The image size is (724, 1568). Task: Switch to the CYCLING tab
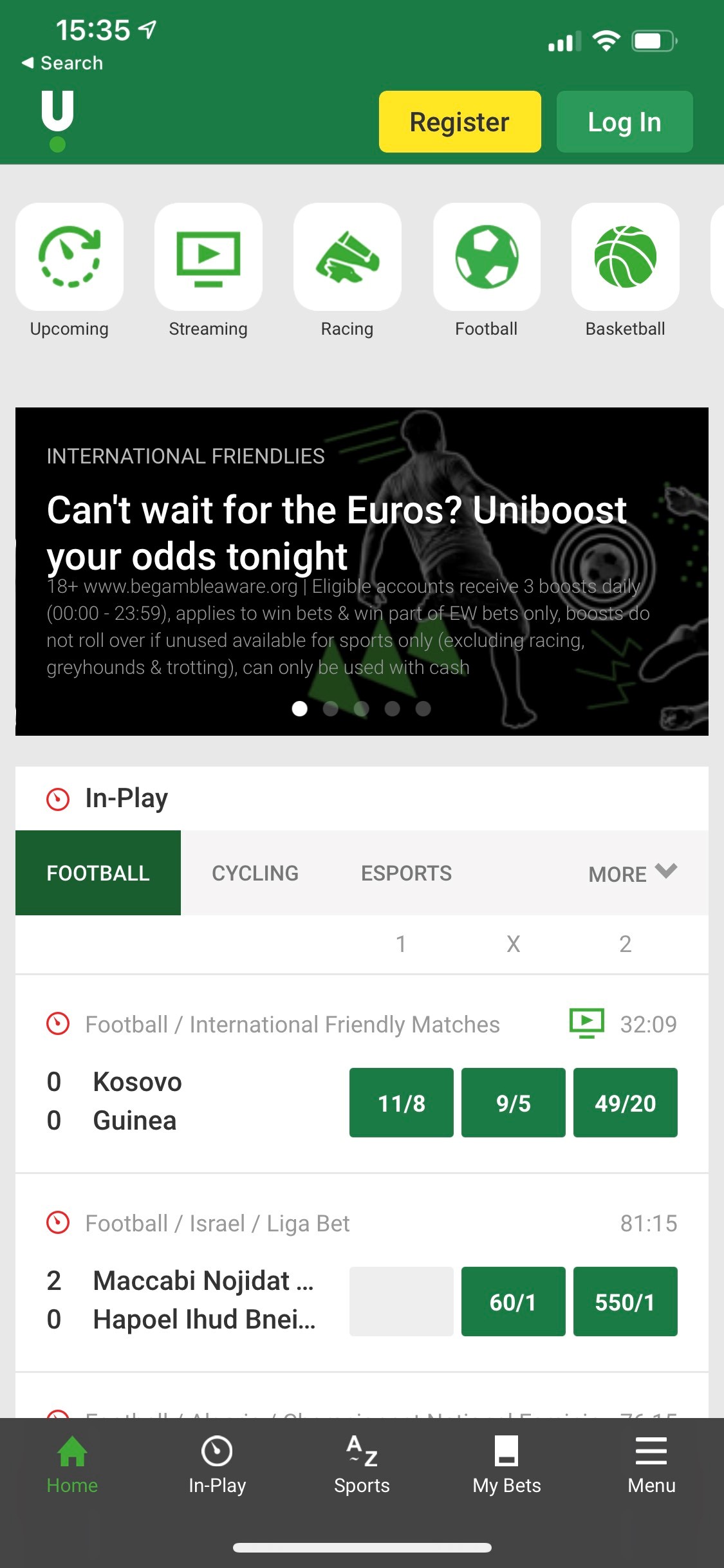pos(255,873)
